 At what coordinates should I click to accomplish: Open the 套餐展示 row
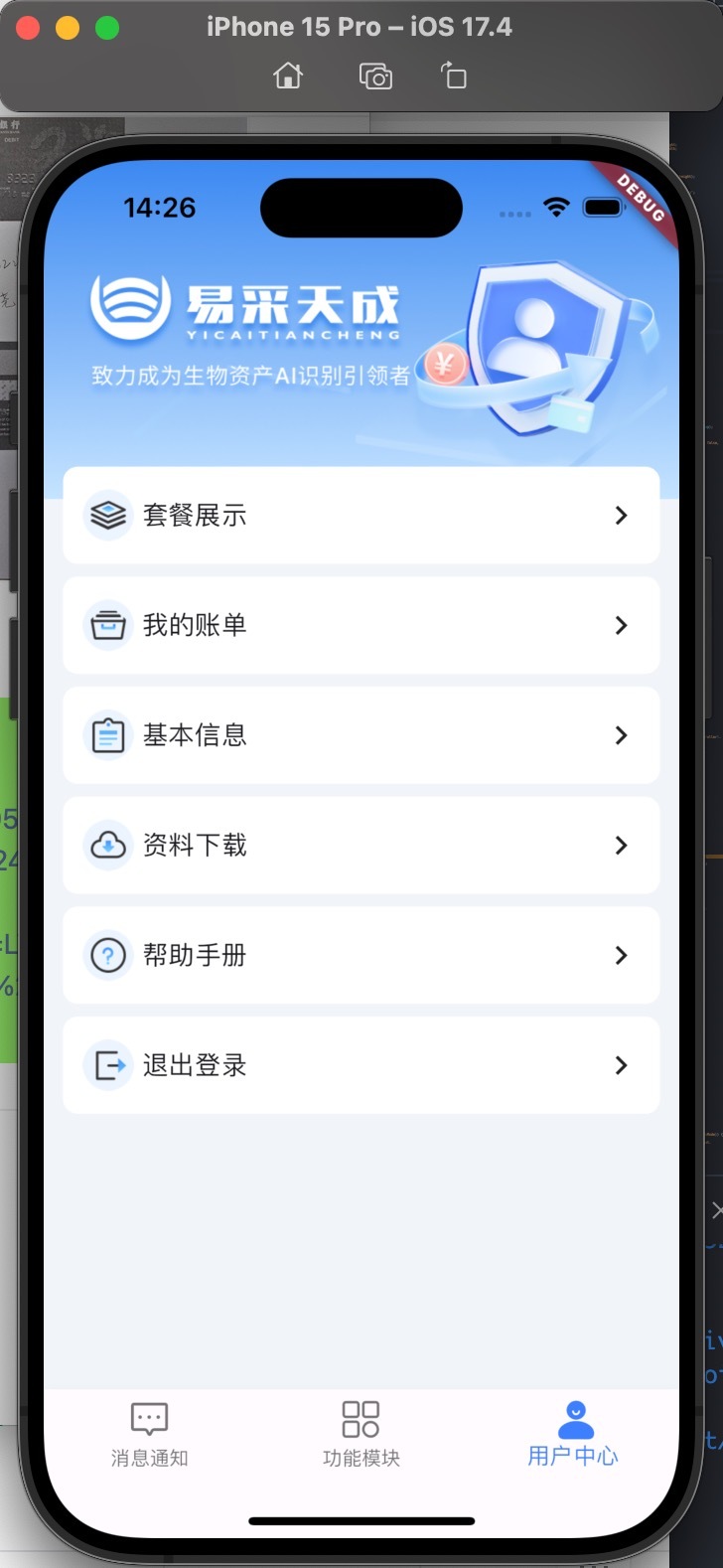pos(361,515)
